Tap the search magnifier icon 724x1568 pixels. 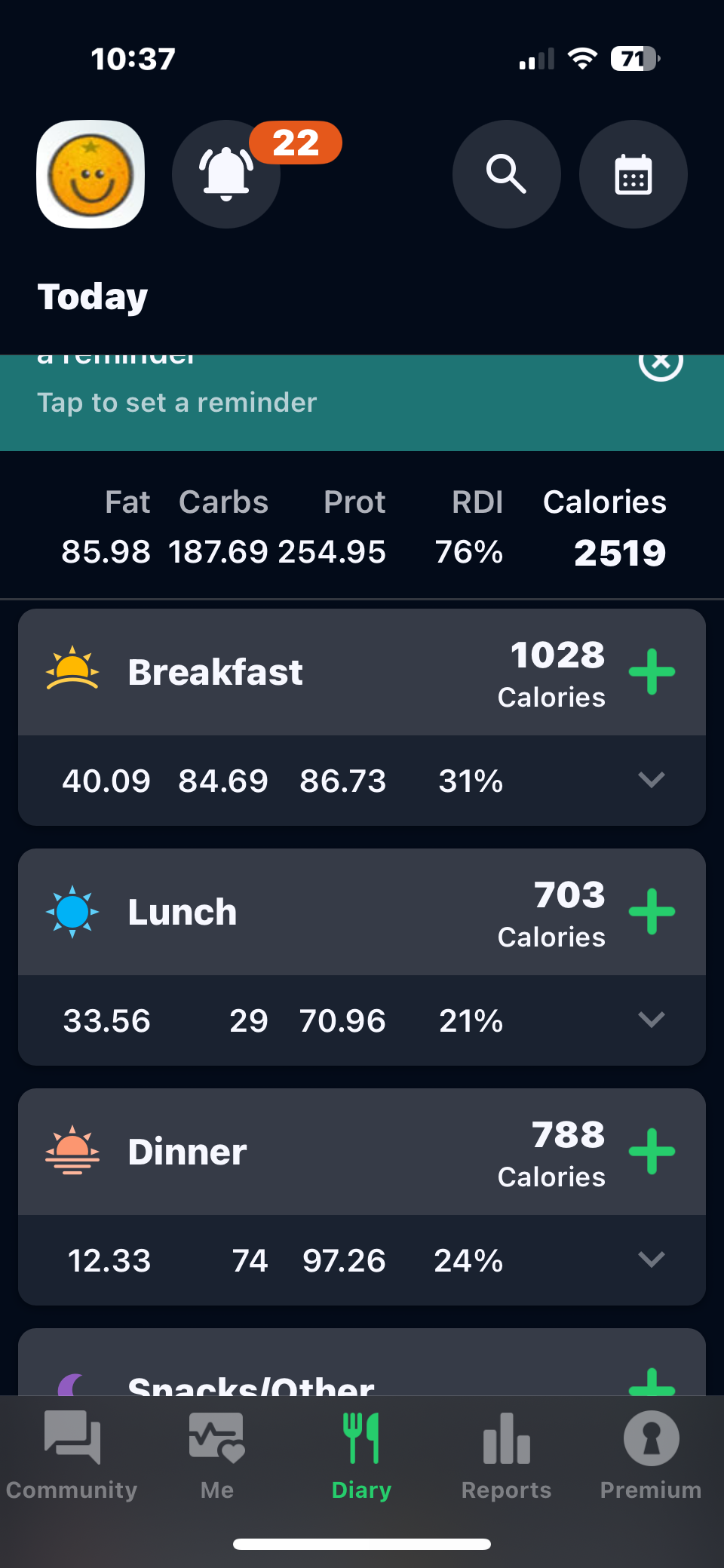click(x=506, y=174)
